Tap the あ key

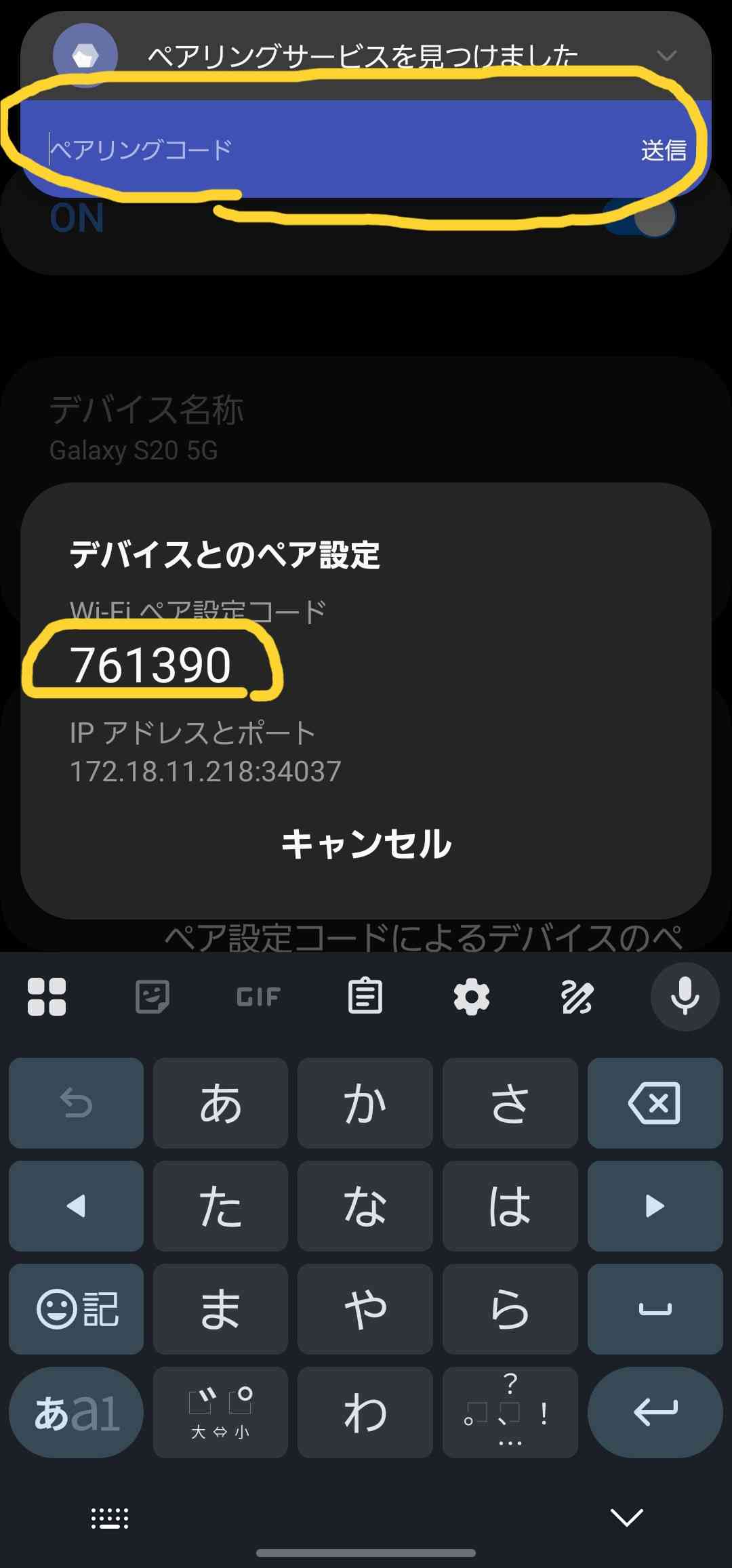pos(220,1103)
